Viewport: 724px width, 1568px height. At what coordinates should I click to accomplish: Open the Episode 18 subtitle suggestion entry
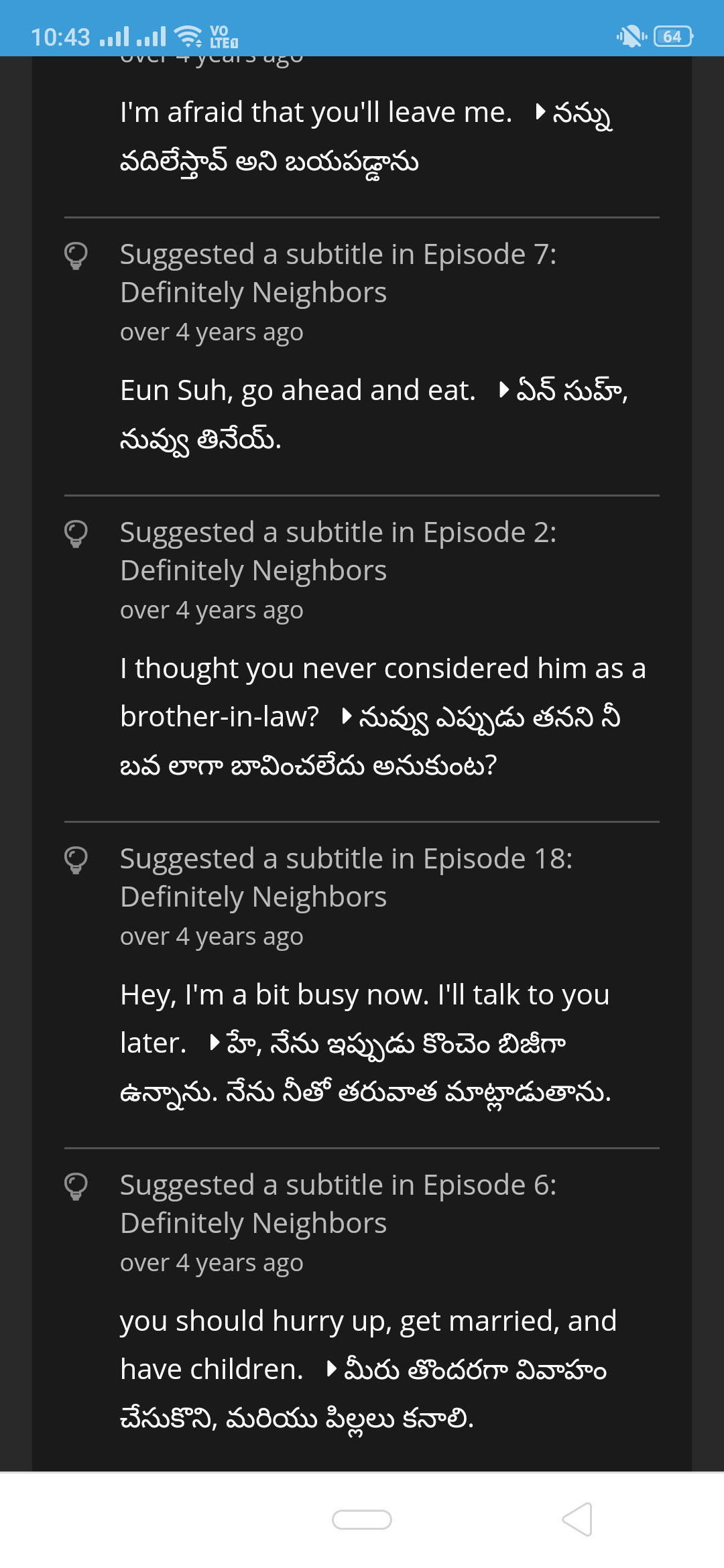point(346,878)
